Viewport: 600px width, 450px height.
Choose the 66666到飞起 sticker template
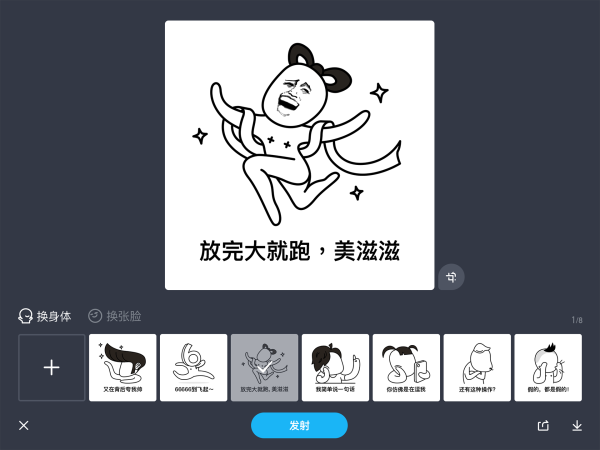194,367
